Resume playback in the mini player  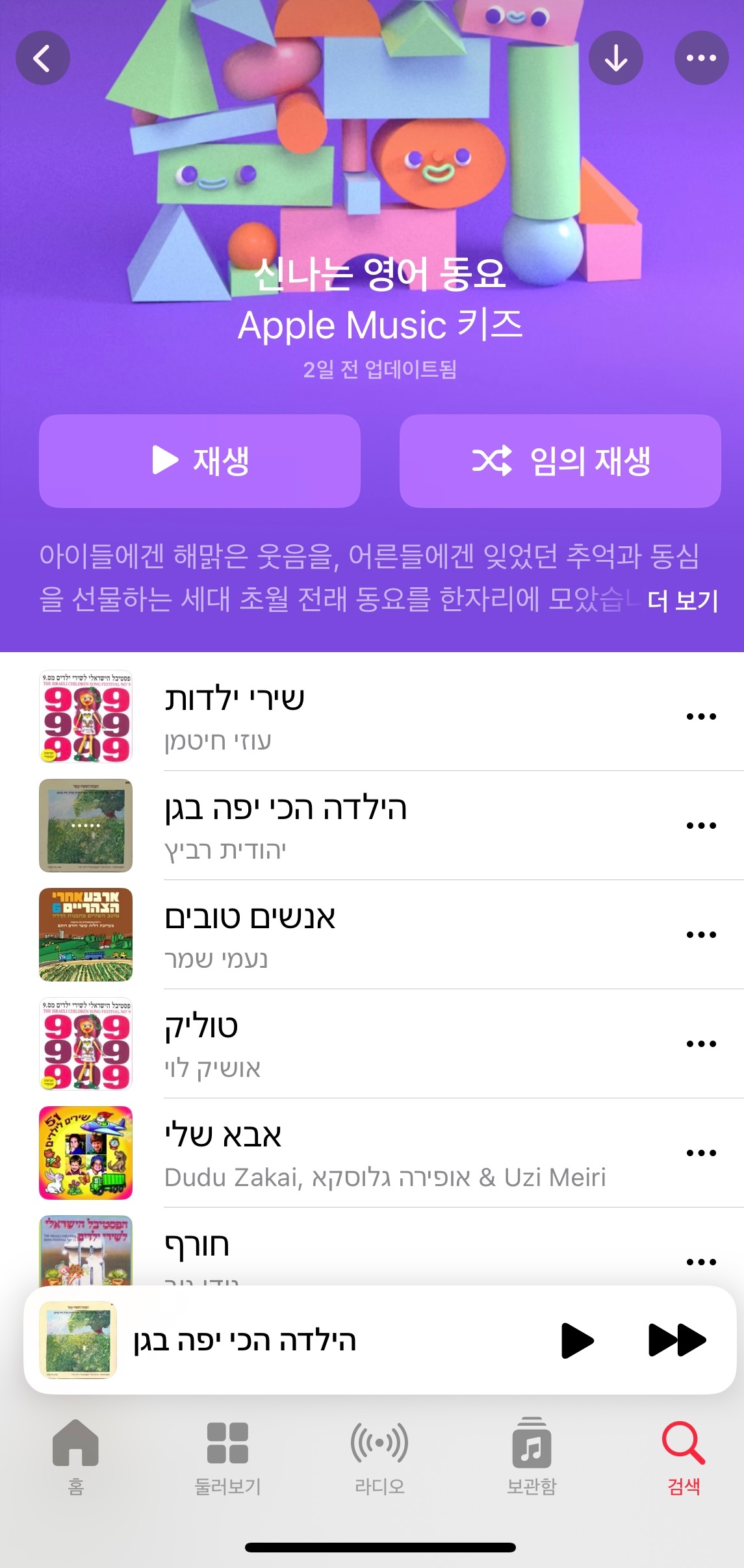coord(577,1340)
